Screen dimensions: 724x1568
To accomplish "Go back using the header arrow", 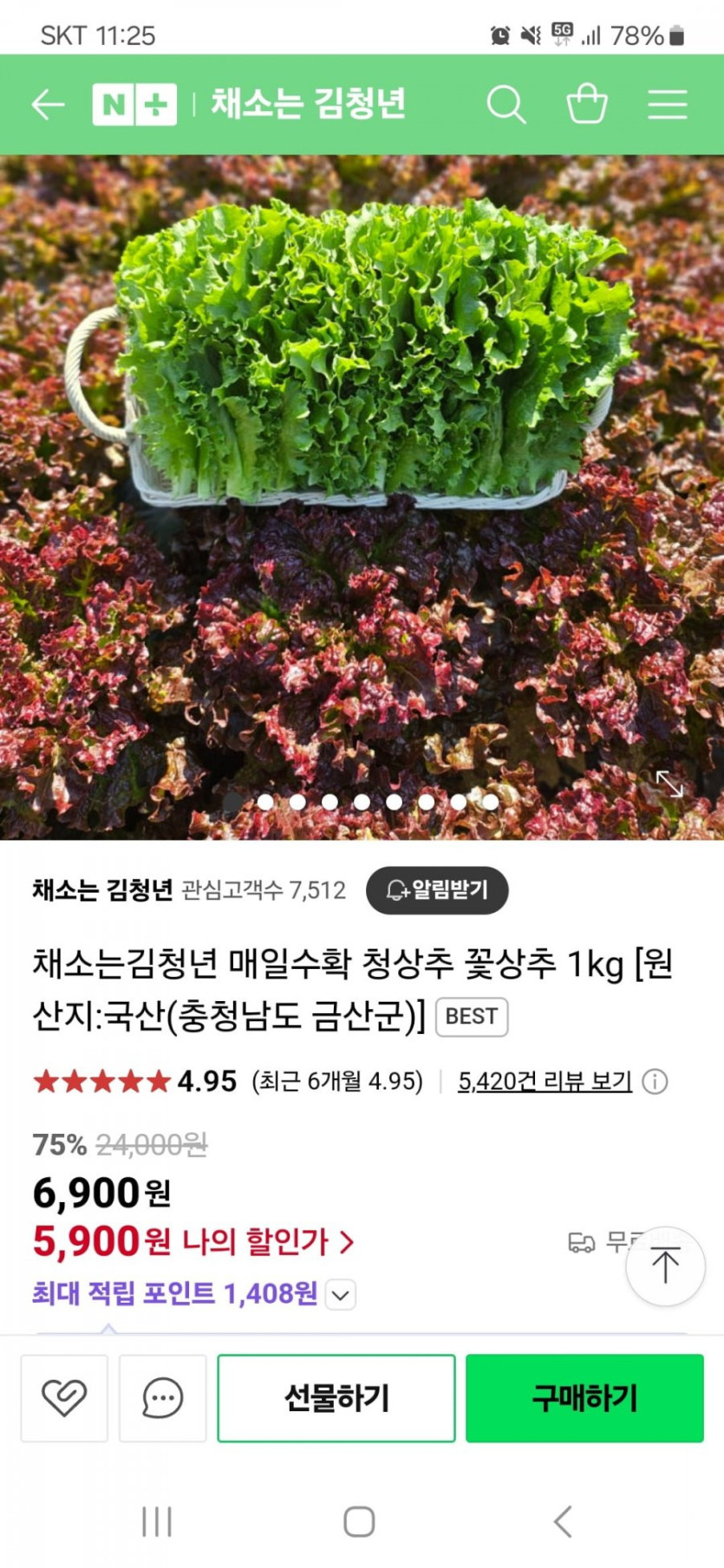I will pos(48,105).
